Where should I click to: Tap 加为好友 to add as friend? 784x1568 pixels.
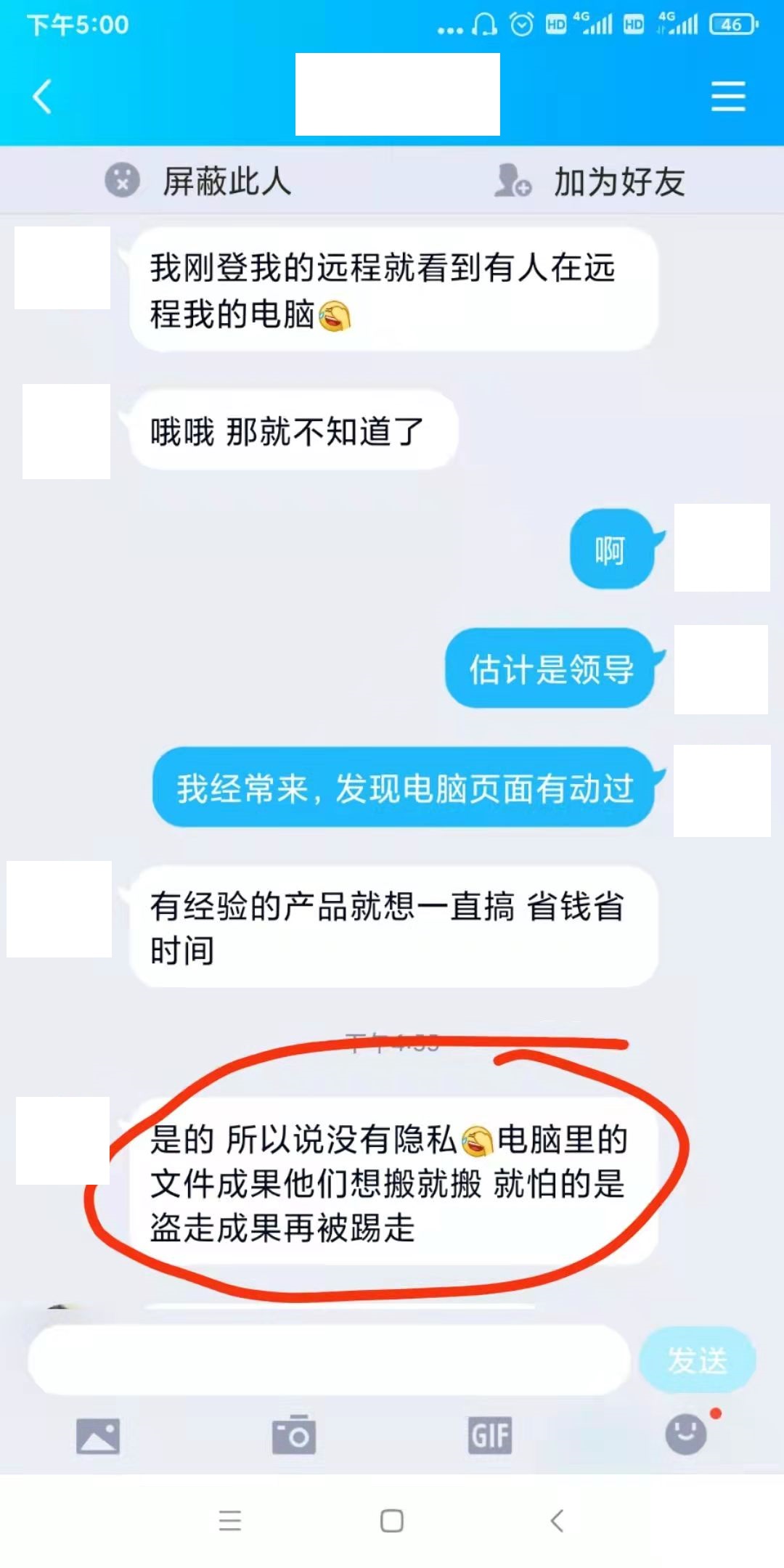click(589, 181)
